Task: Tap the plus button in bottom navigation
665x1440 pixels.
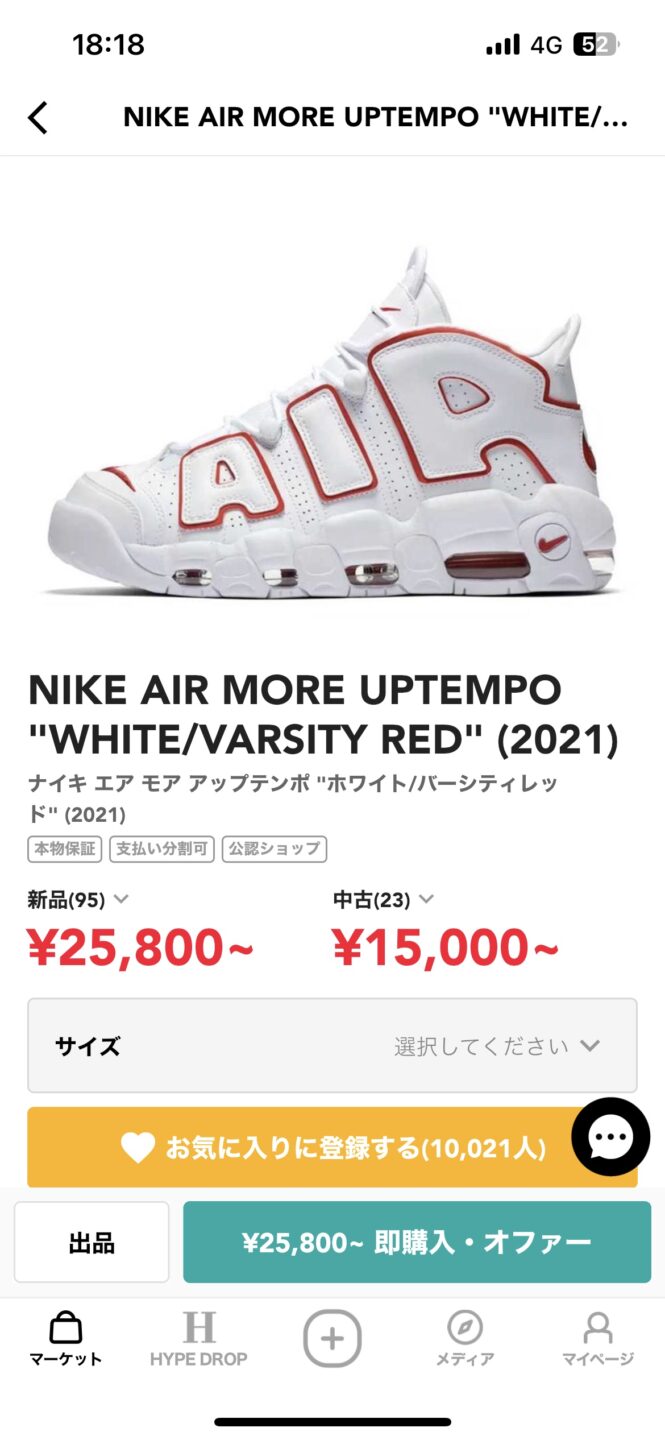Action: (x=332, y=1338)
